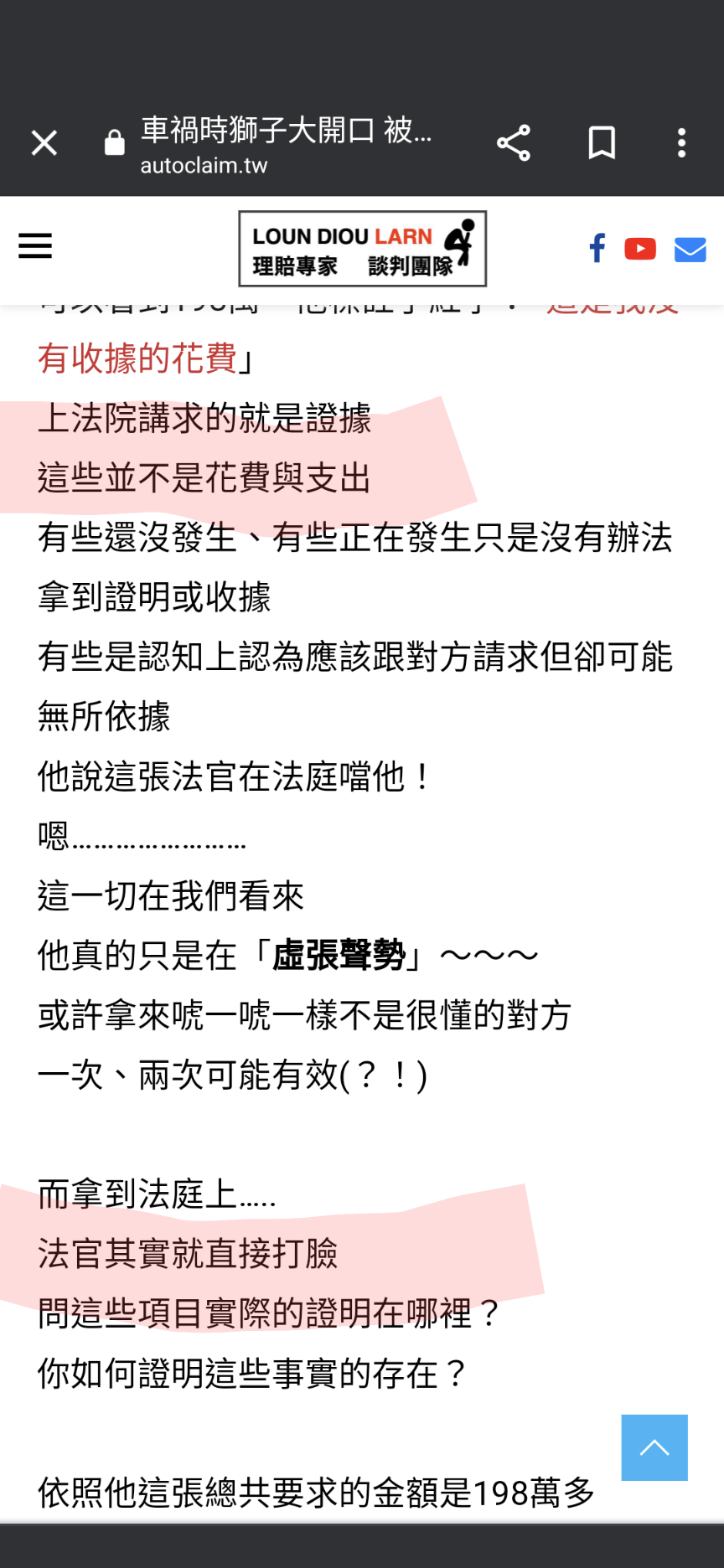Tap the LOUN DIOU LARN site logo
The image size is (724, 1568).
coord(362,249)
